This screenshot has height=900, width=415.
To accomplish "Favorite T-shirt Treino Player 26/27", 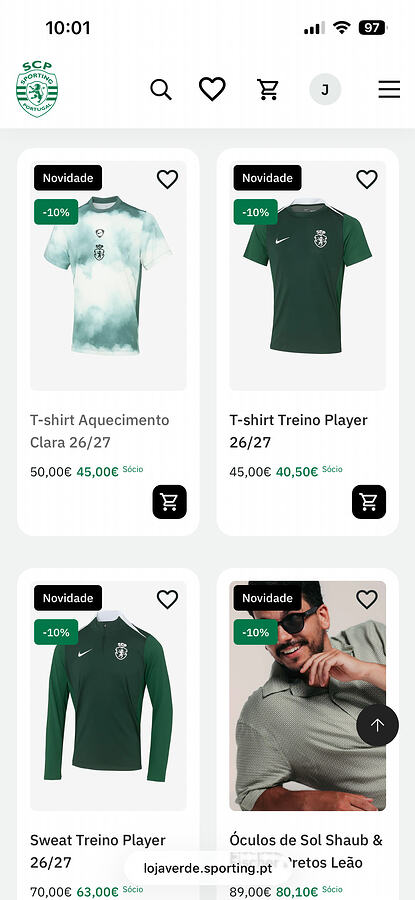I will click(367, 179).
